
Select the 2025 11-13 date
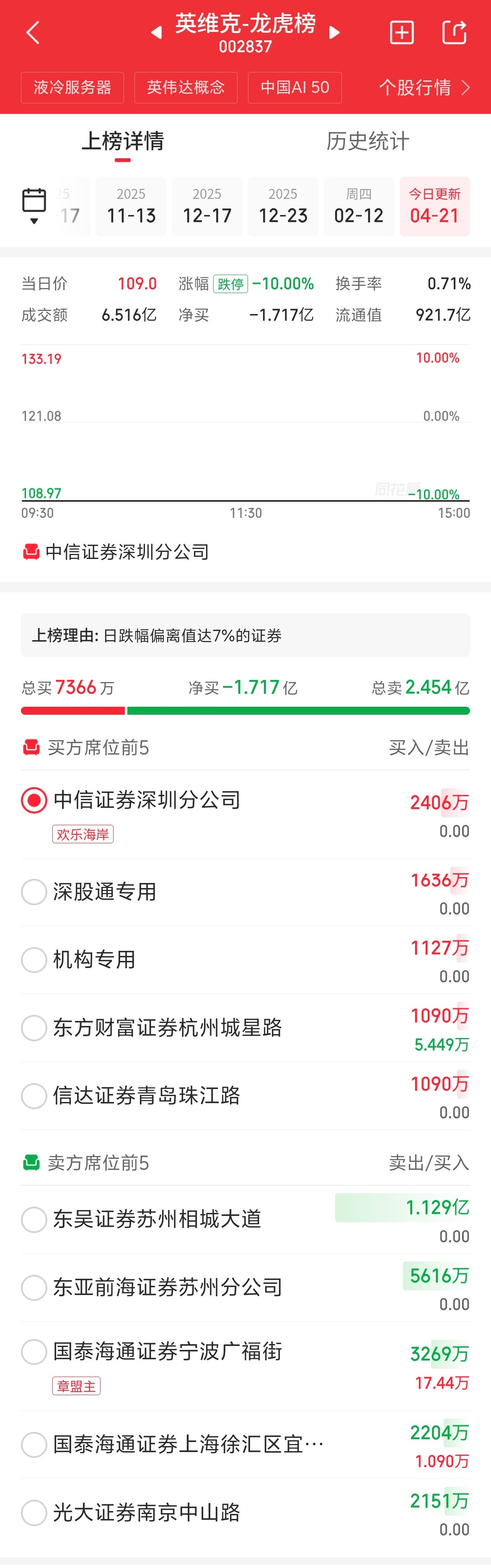(131, 206)
